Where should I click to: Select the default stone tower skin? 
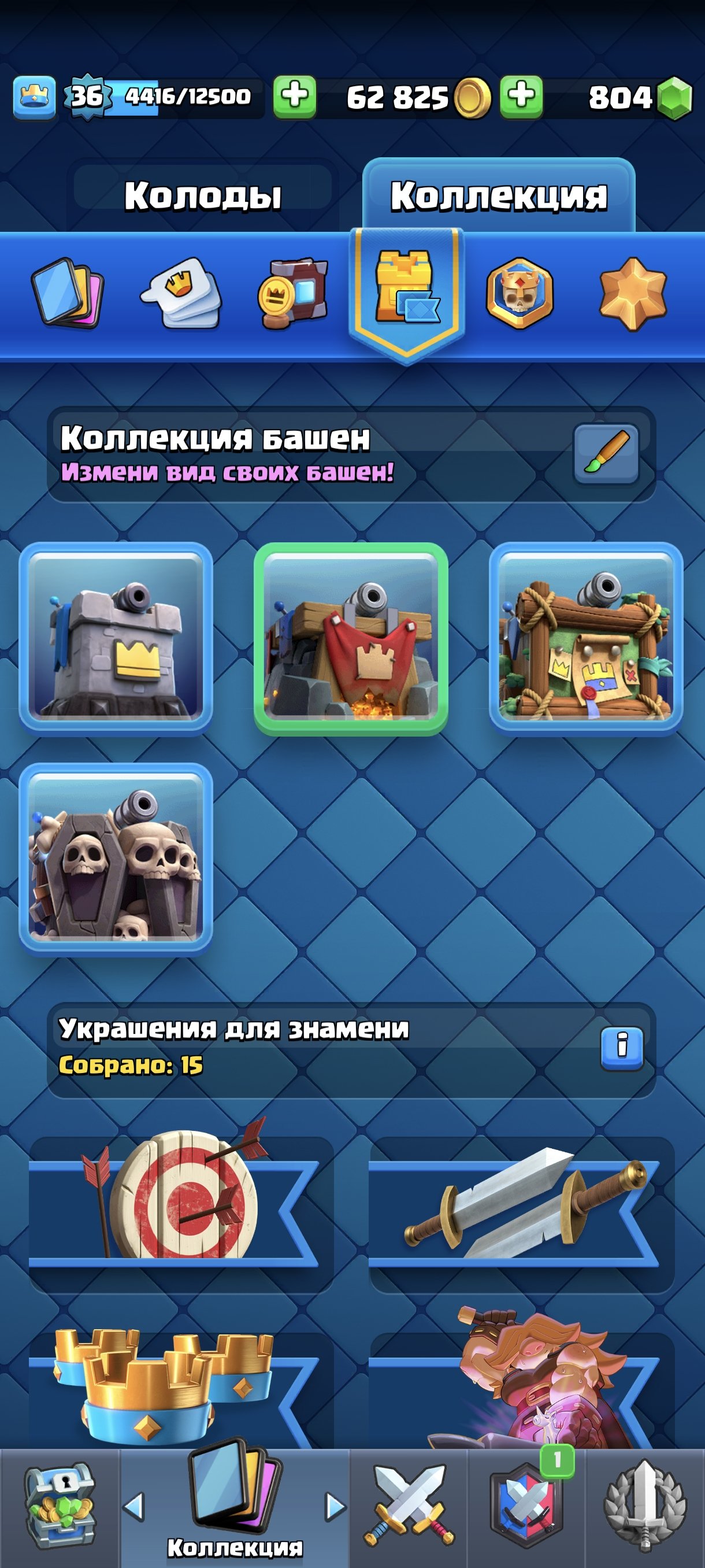coord(116,638)
